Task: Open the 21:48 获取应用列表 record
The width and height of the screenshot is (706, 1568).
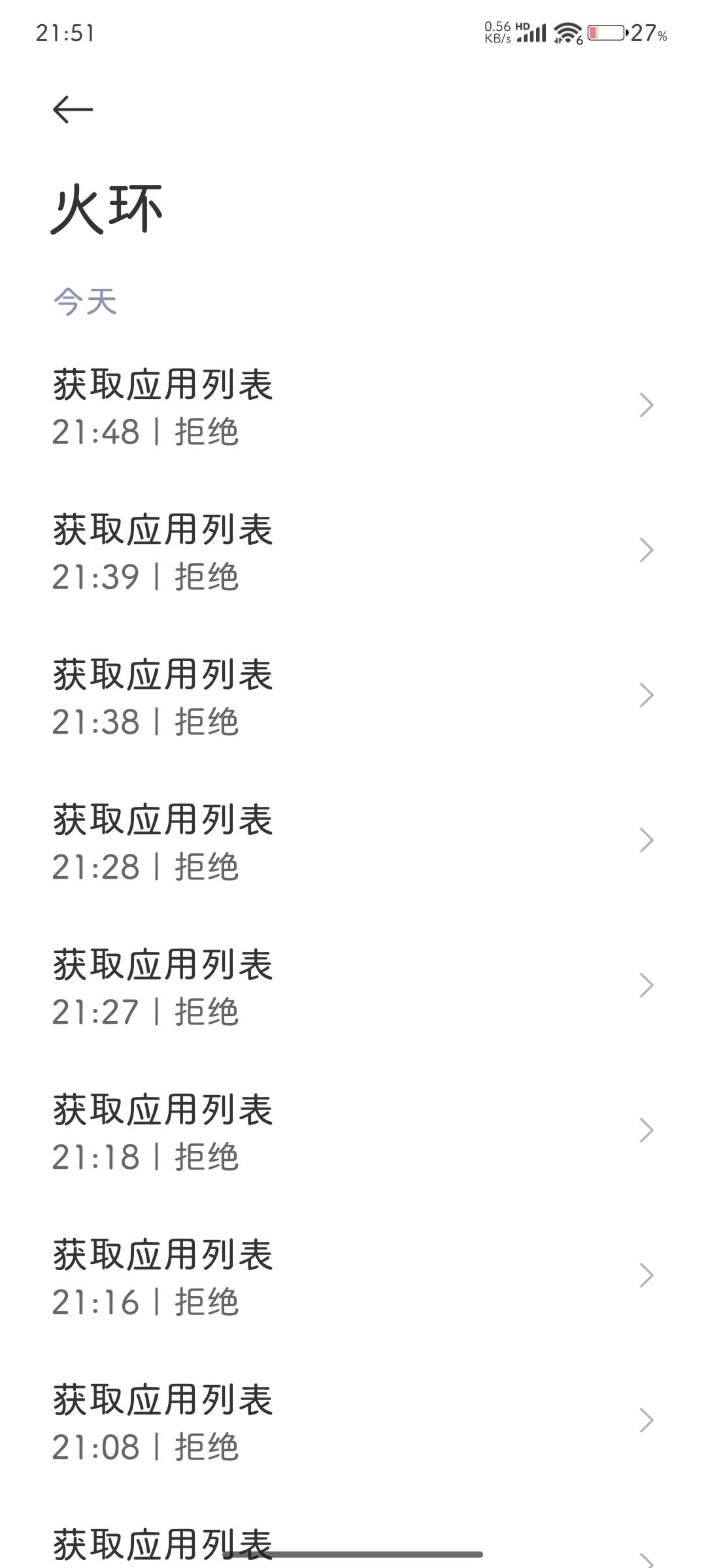Action: point(353,406)
